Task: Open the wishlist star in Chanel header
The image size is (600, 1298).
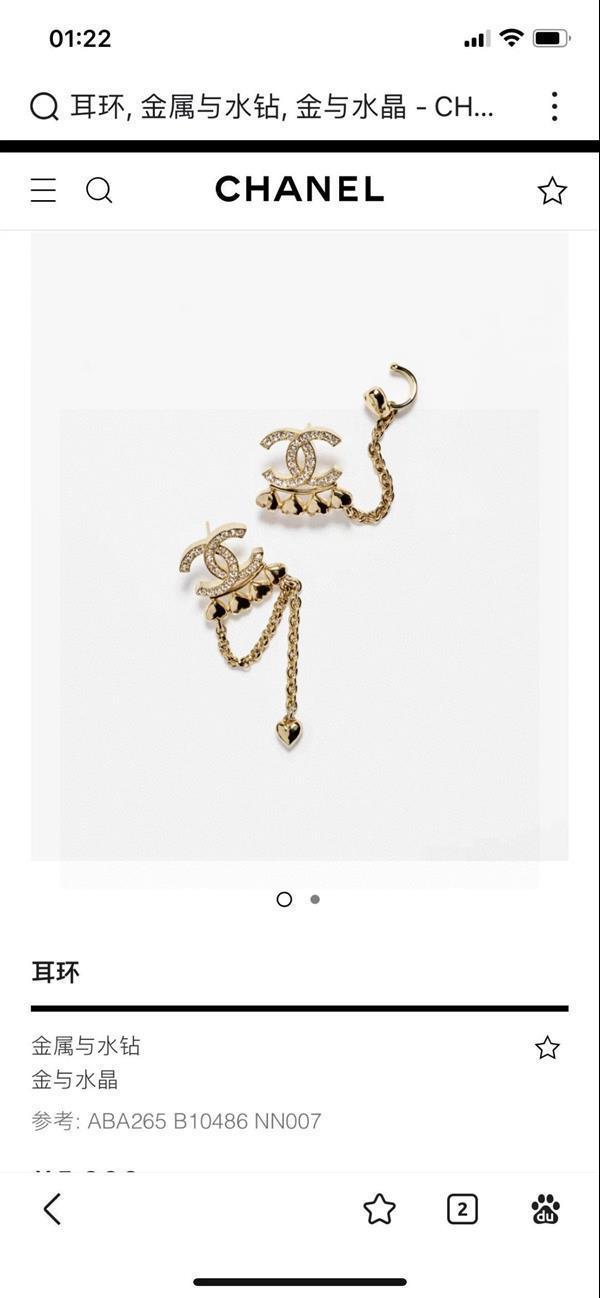Action: [552, 191]
